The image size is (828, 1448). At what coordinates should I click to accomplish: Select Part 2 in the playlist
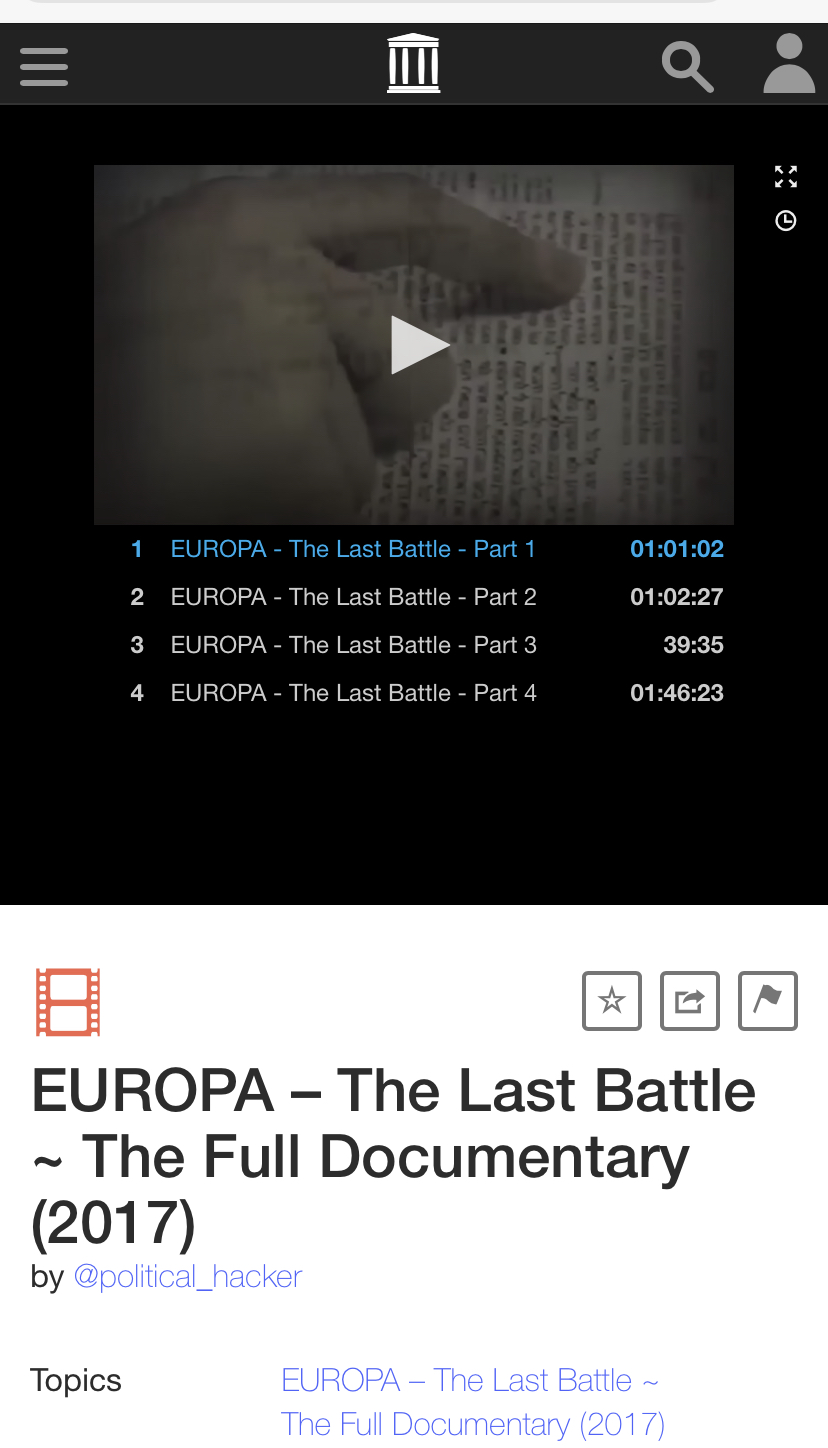[x=427, y=597]
